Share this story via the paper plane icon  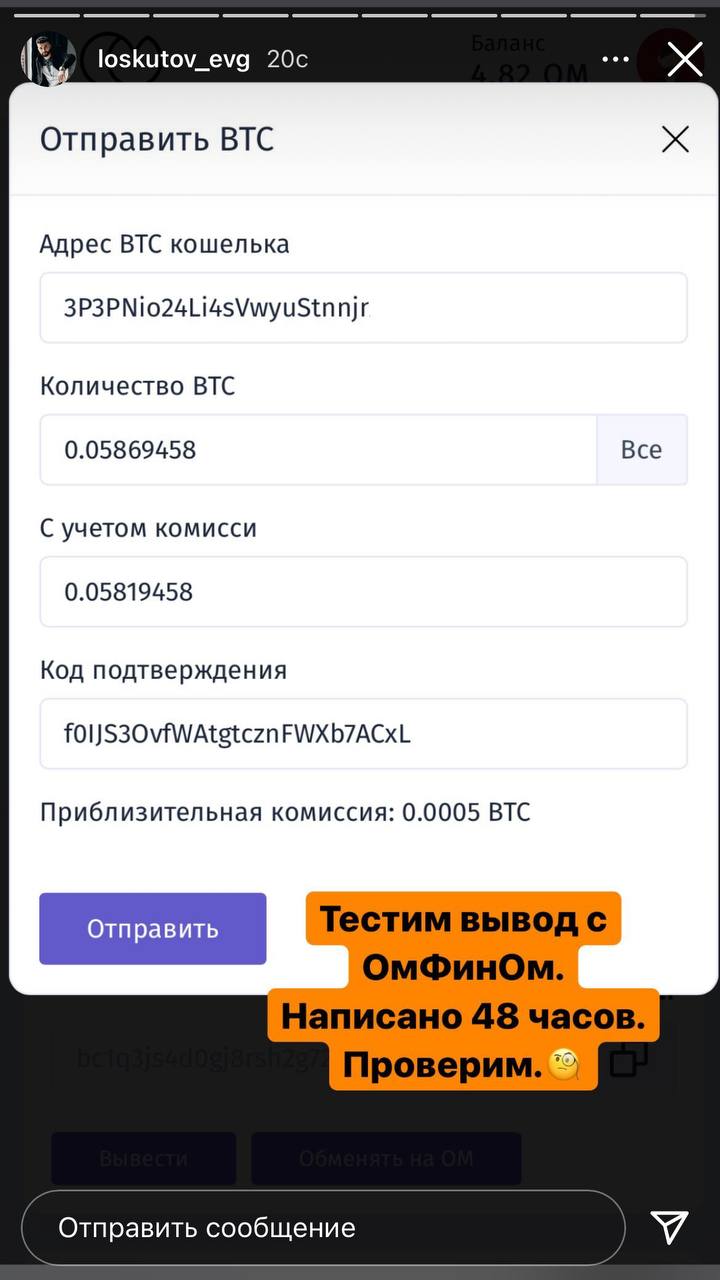(668, 1227)
